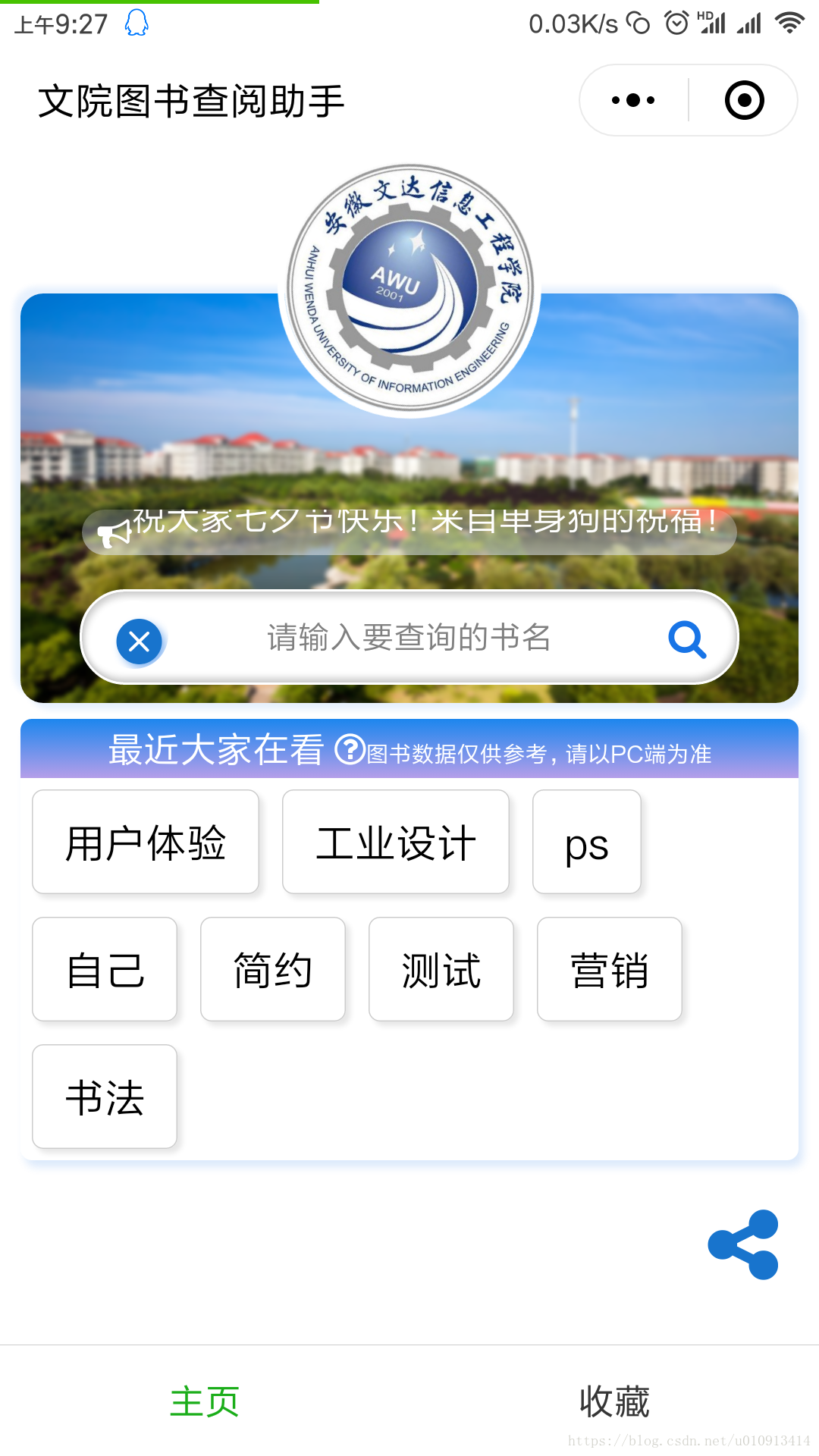819x1456 pixels.
Task: Clear the book search field
Action: pos(139,642)
